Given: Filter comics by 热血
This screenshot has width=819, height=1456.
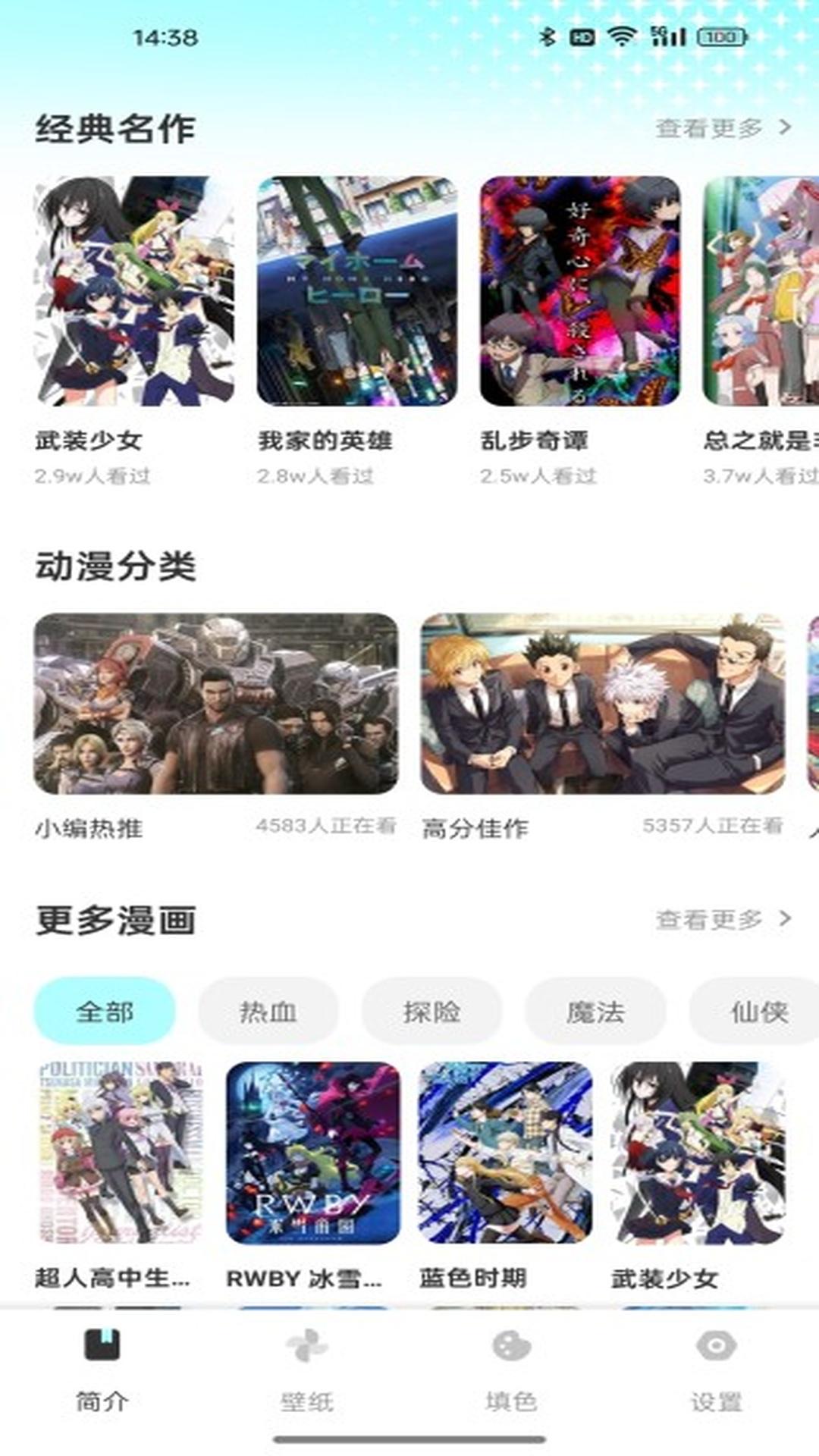Looking at the screenshot, I should point(268,1012).
